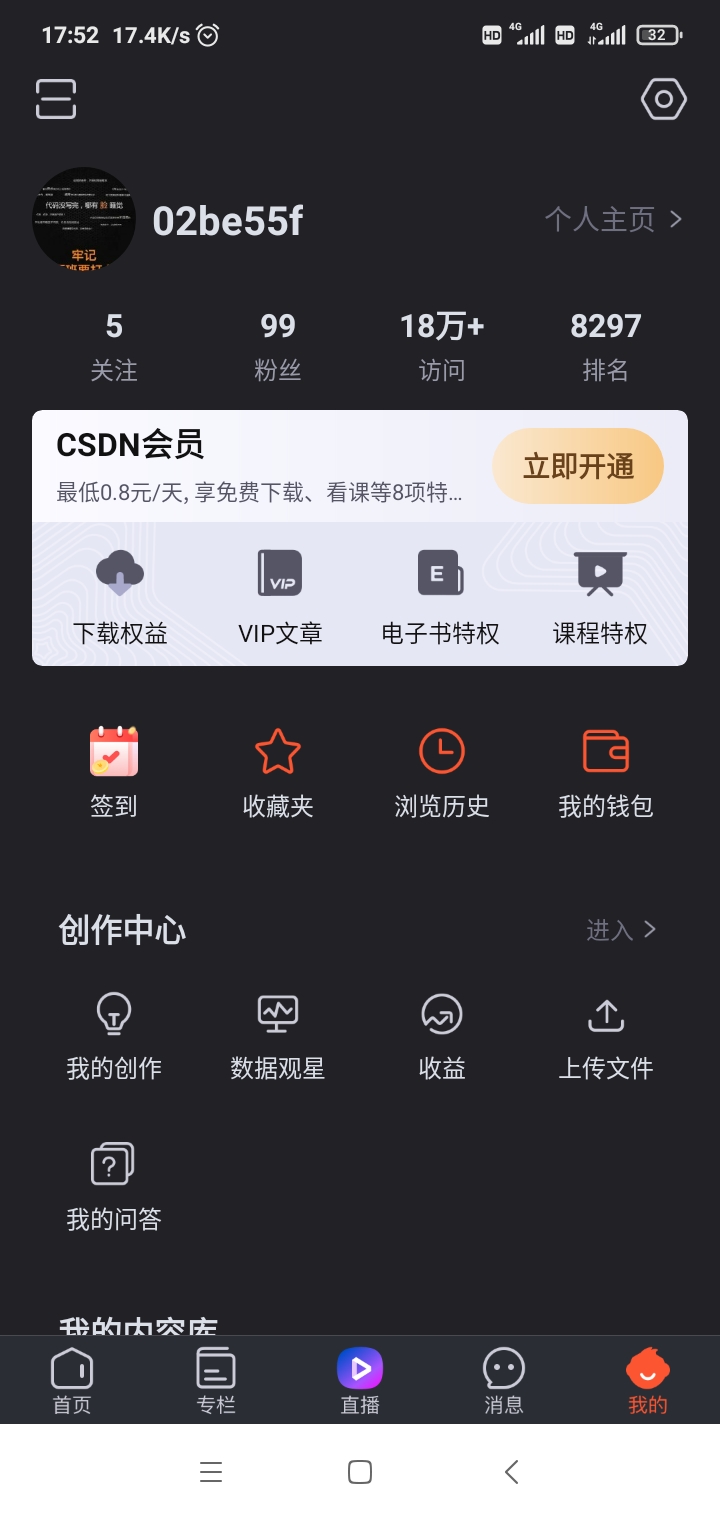Open 收藏夹 favorites
The image size is (720, 1520).
click(278, 772)
